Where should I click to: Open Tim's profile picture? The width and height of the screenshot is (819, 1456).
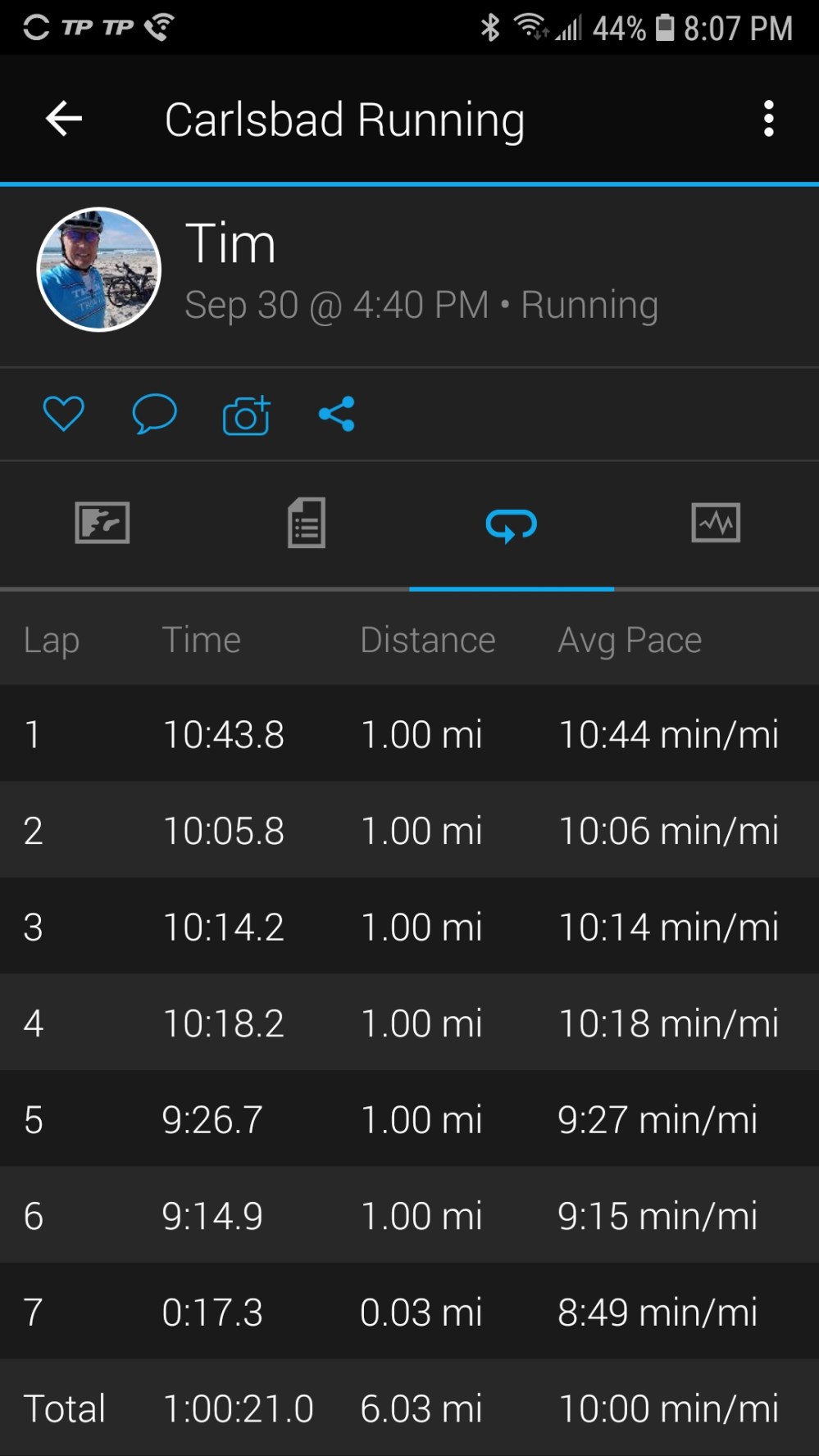[99, 270]
